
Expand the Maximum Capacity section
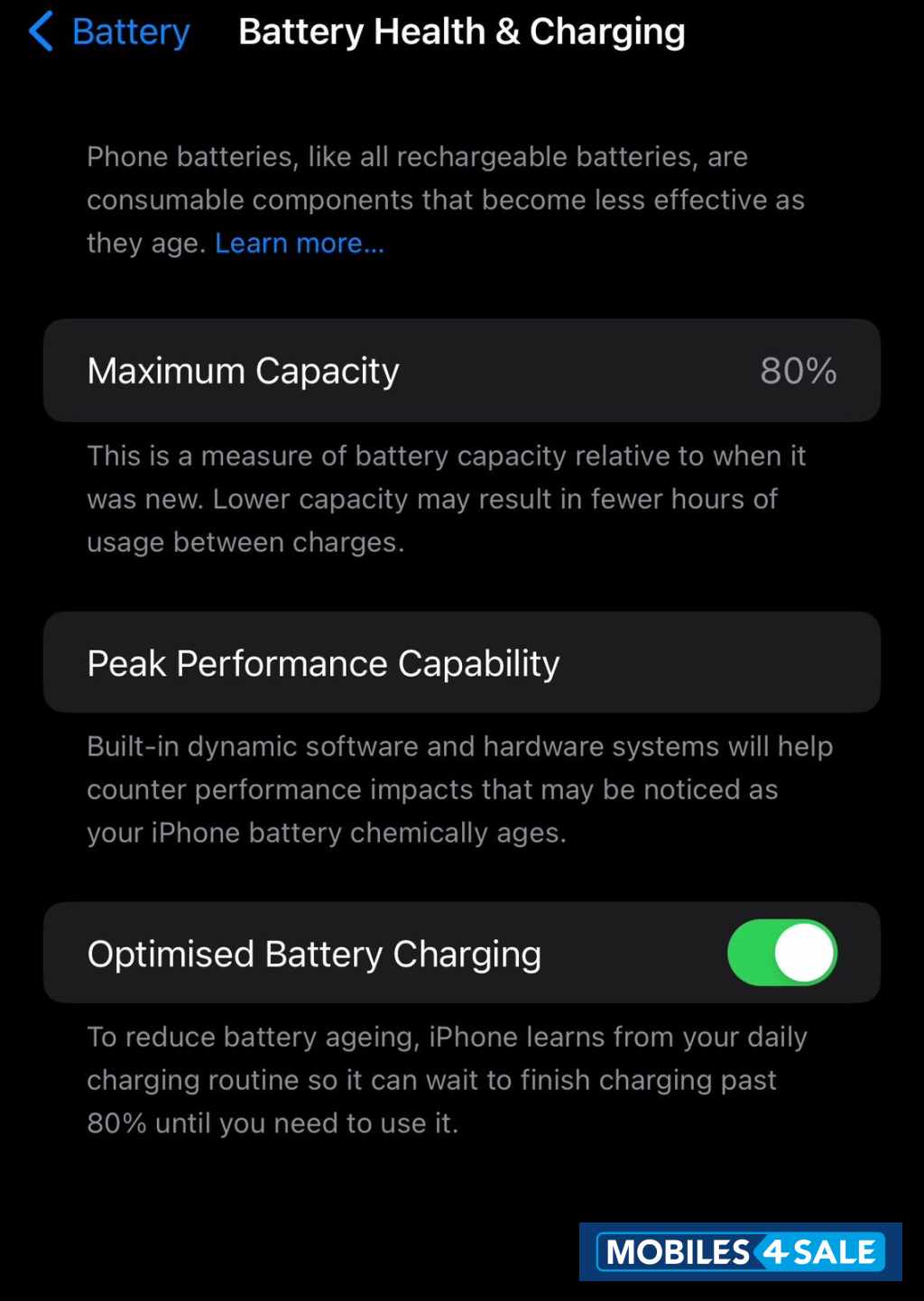[462, 371]
